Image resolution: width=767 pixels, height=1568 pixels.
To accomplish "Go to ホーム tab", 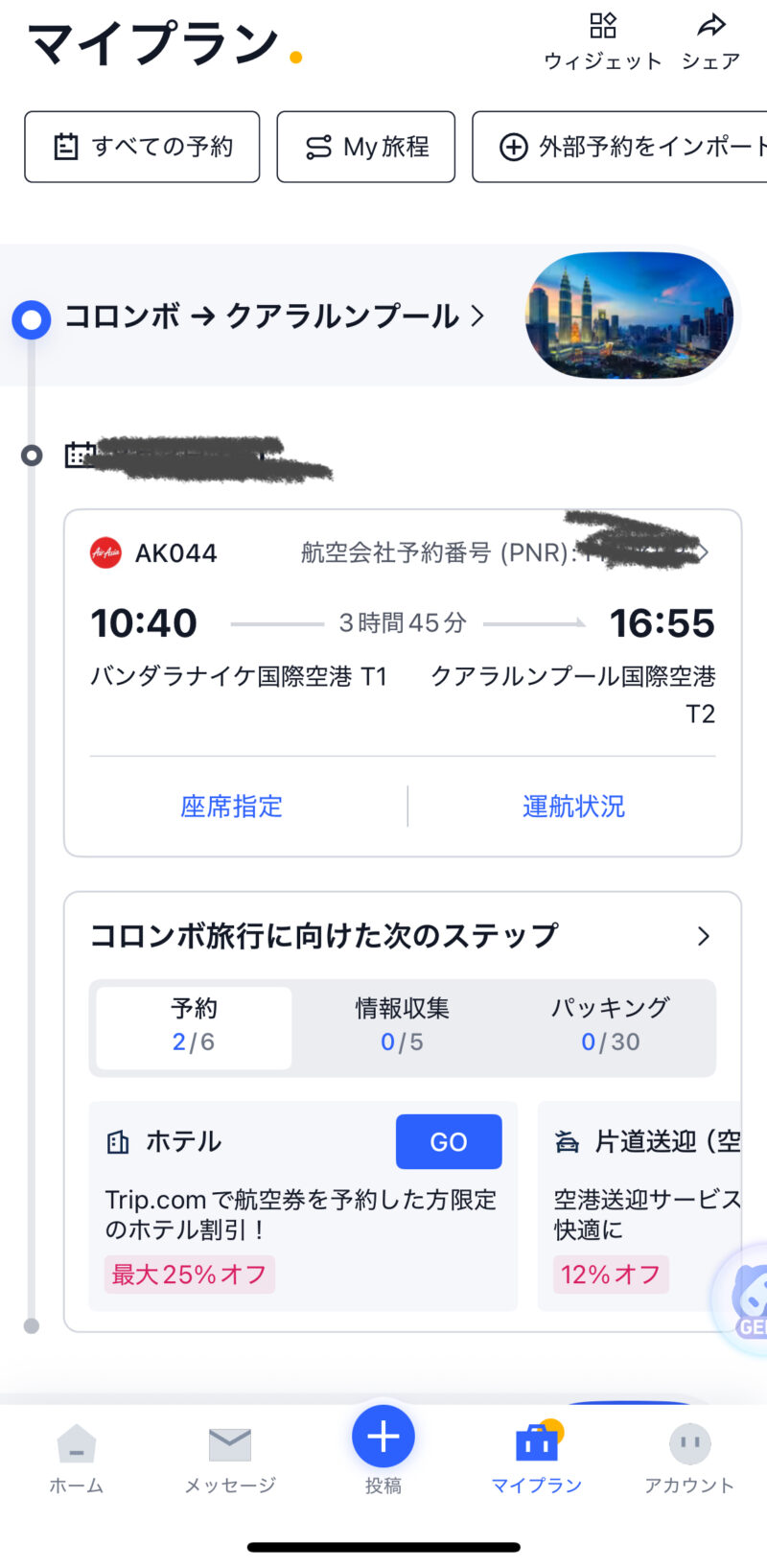I will pos(77,1458).
